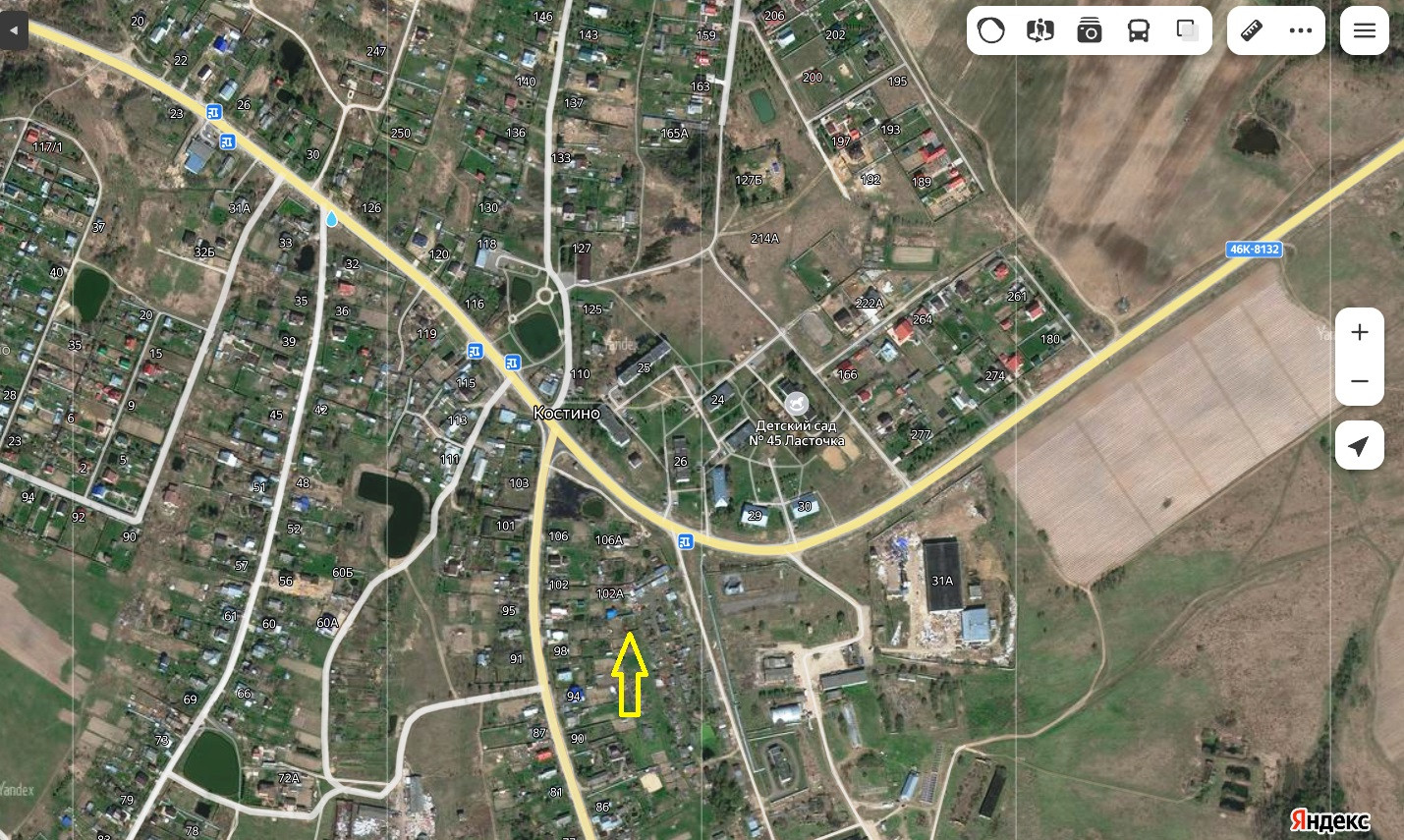Open the hamburger main menu
The image size is (1404, 840).
(1365, 30)
